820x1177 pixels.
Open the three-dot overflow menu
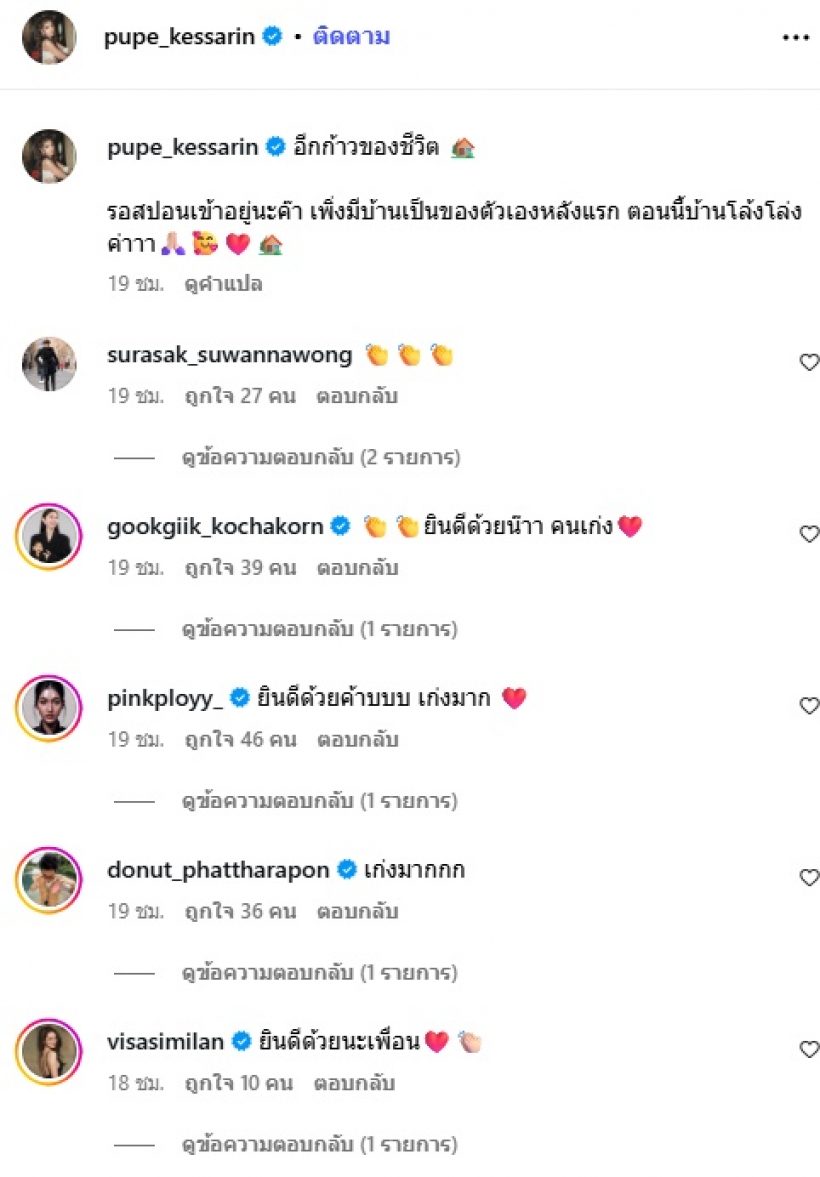point(795,38)
